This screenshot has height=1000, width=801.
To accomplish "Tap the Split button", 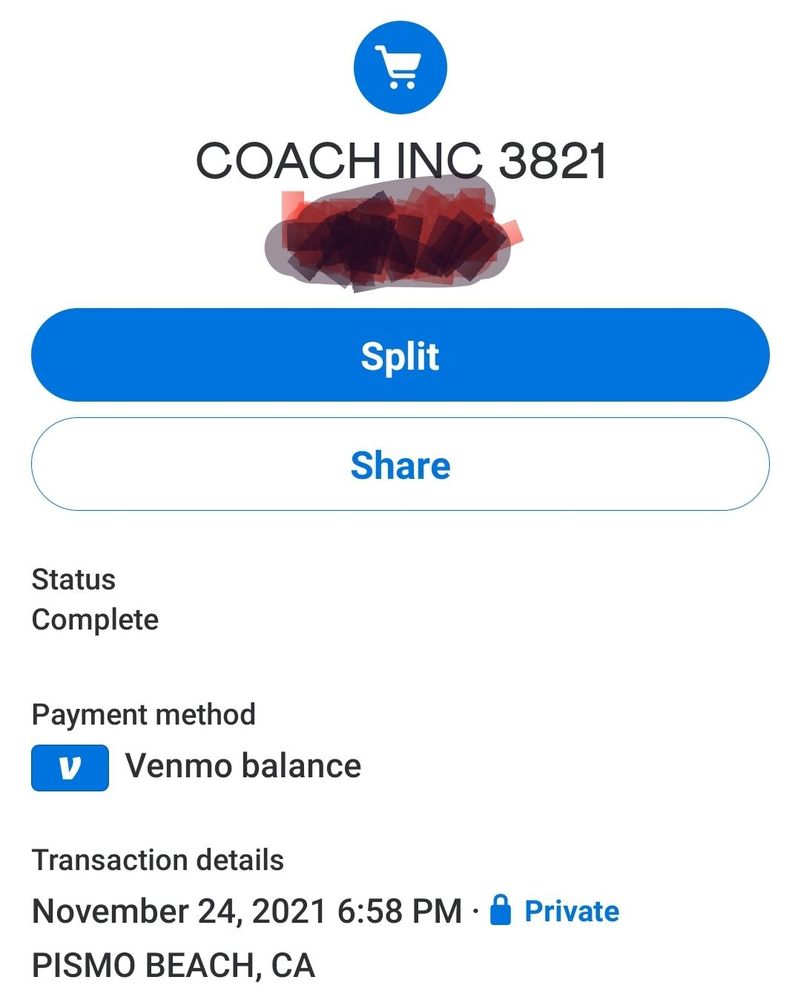I will 400,355.
